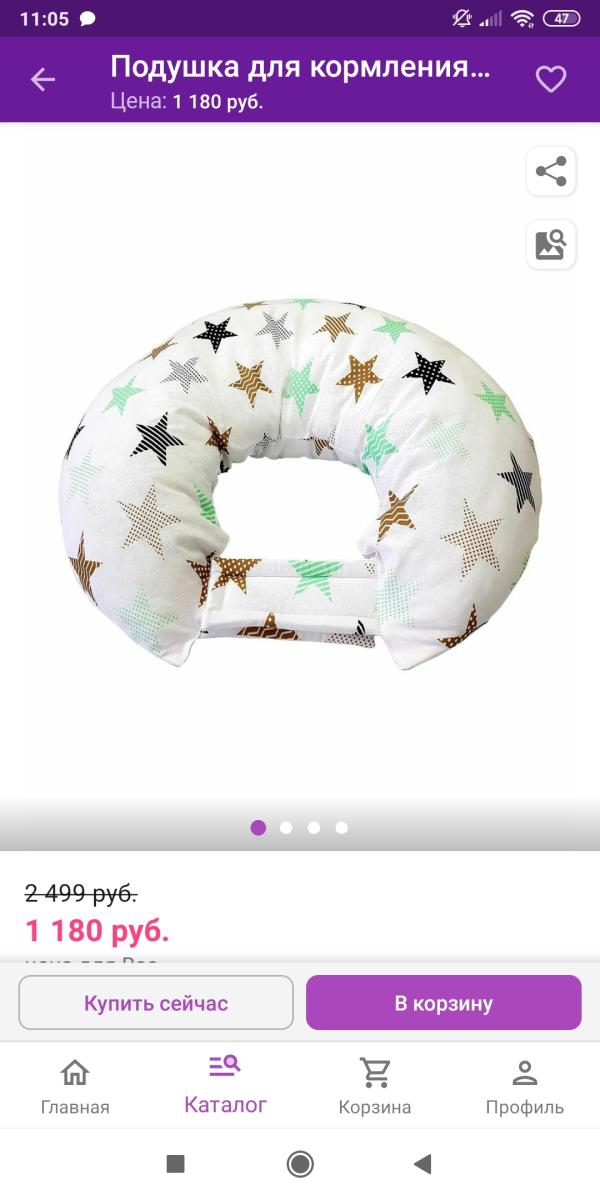
Task: Add the pillow to favorites
Action: 551,80
